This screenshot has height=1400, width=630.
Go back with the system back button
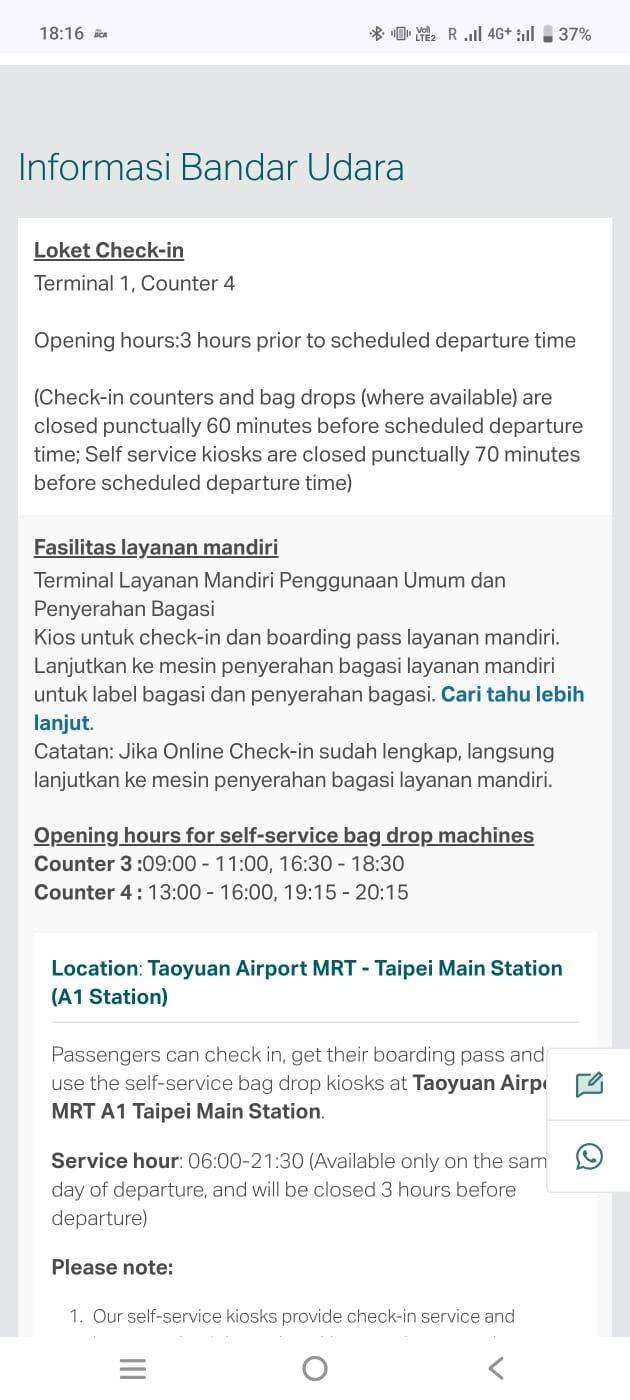pos(496,1368)
